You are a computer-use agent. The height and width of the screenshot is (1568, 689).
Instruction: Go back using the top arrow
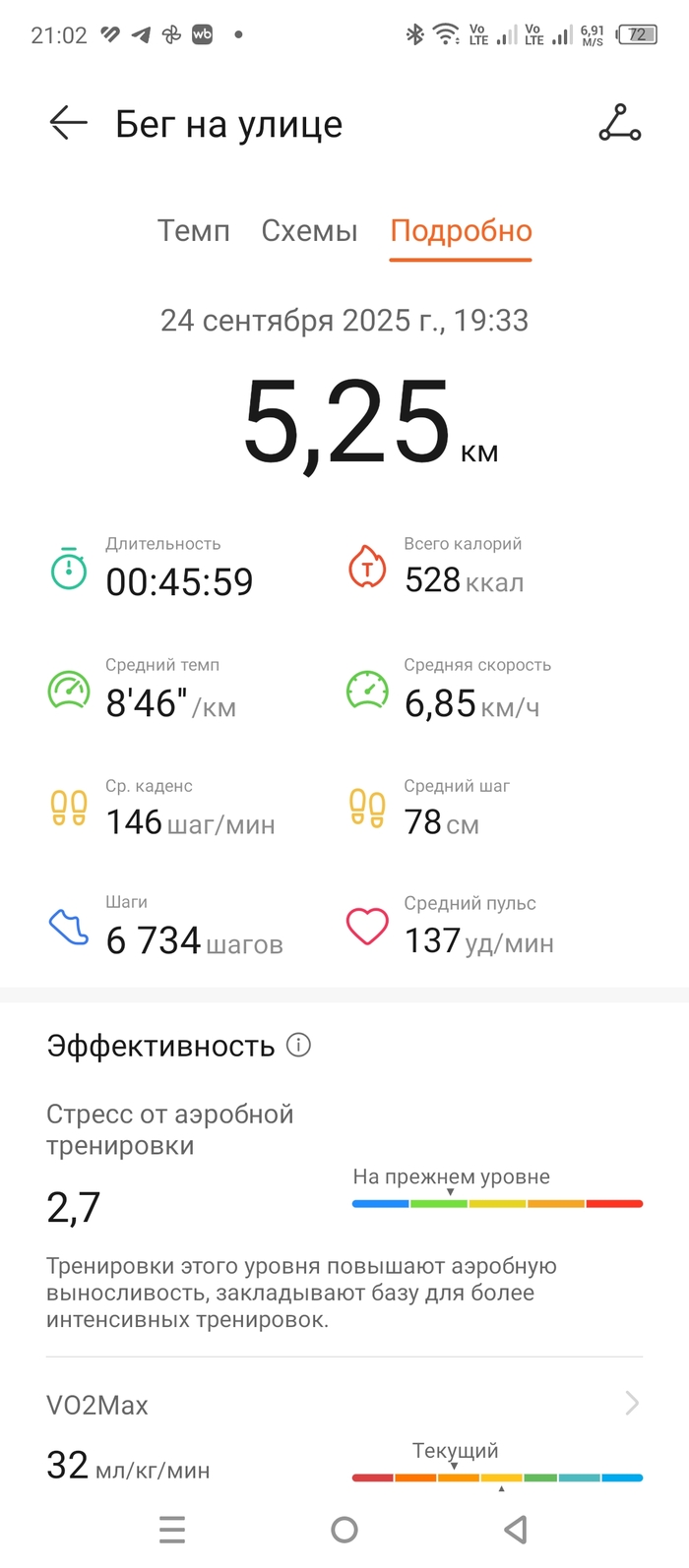coord(68,123)
